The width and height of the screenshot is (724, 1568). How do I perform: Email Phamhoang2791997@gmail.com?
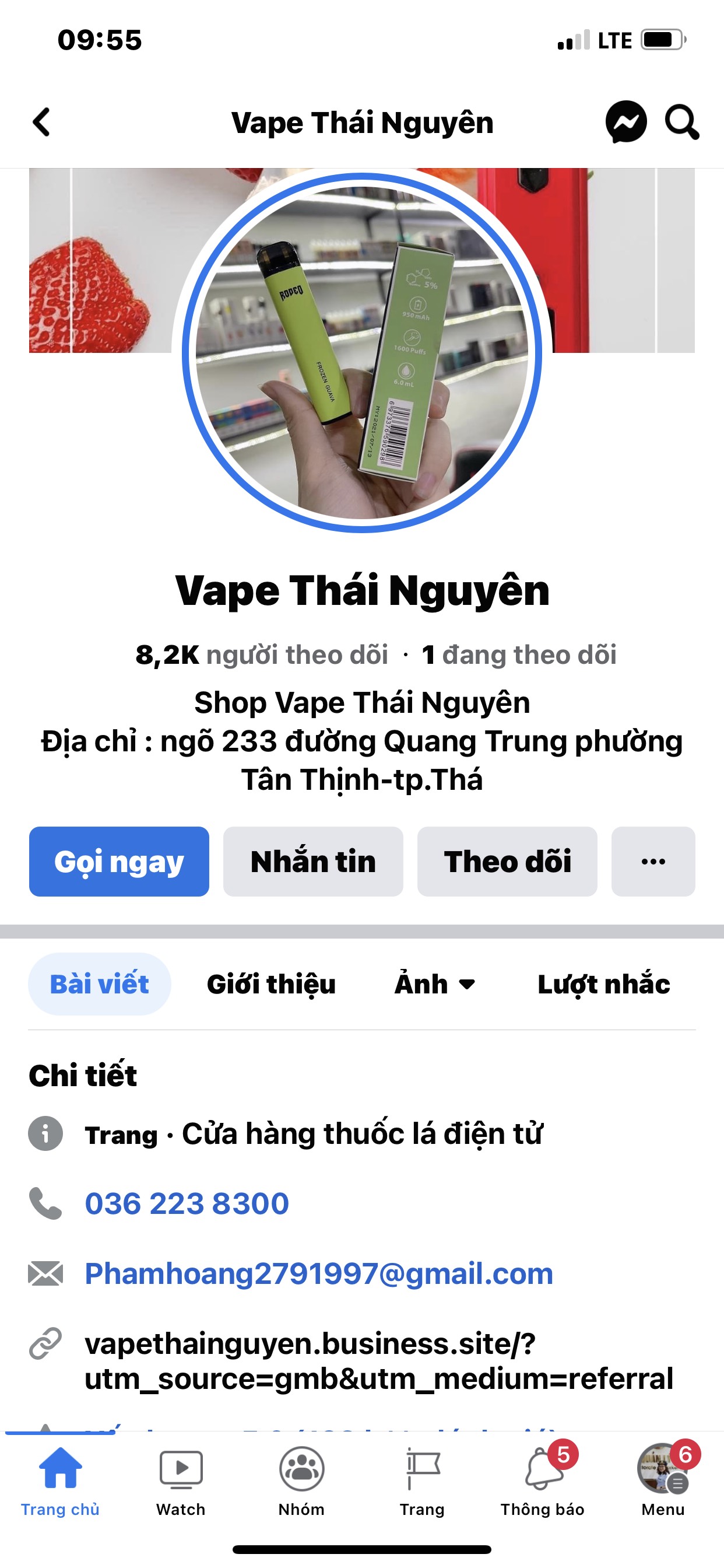[319, 1273]
